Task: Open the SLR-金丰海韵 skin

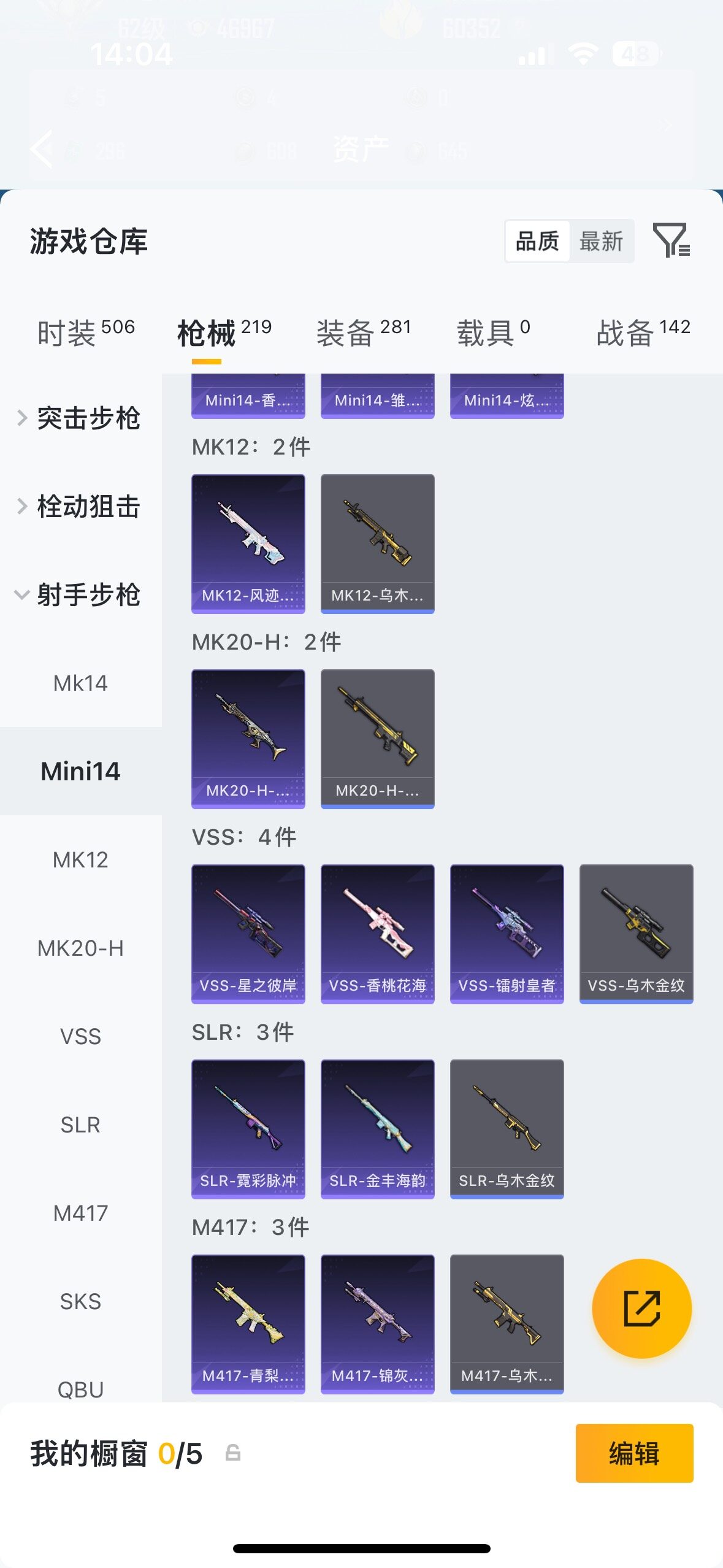Action: pos(378,1129)
